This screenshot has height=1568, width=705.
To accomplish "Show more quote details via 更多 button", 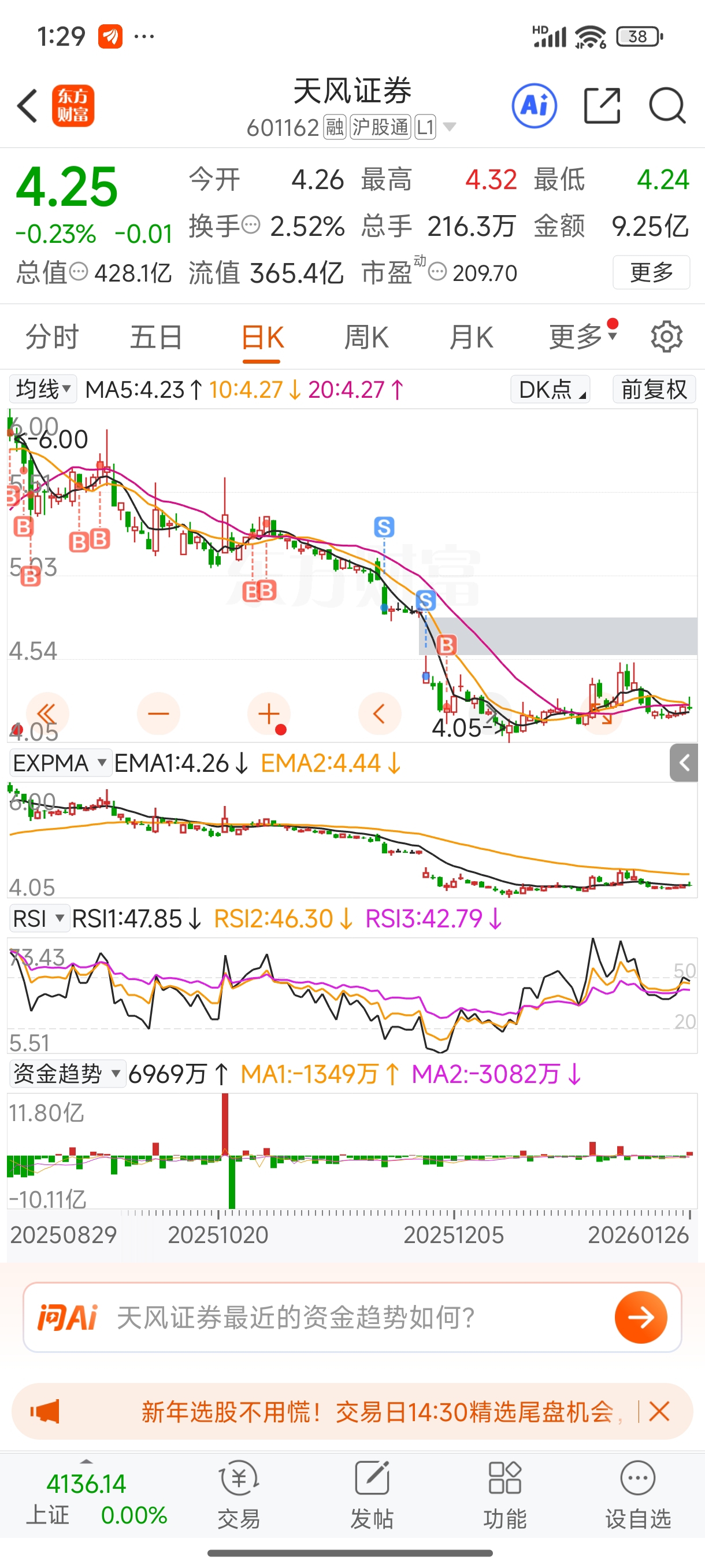I will 651,272.
